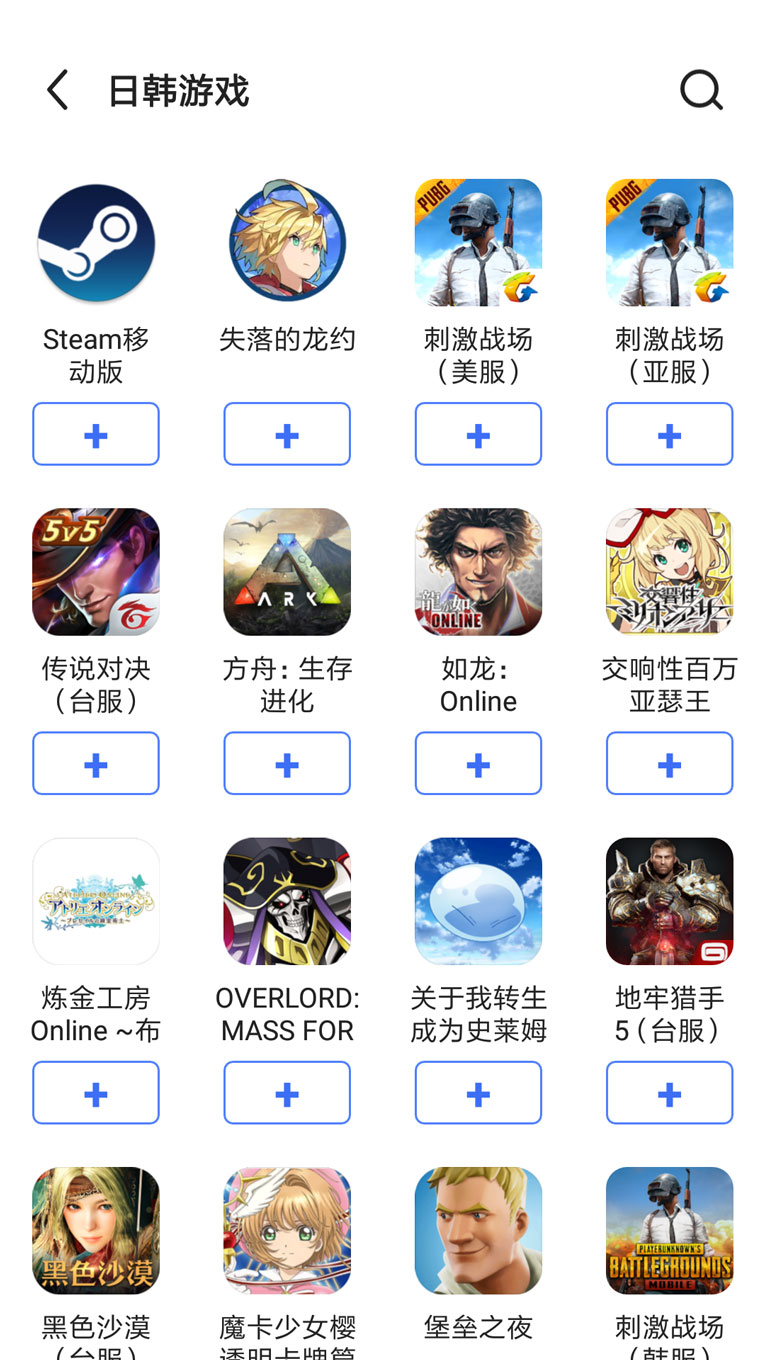
Task: Tap the back arrow to leave 日韩游戏
Action: point(57,89)
